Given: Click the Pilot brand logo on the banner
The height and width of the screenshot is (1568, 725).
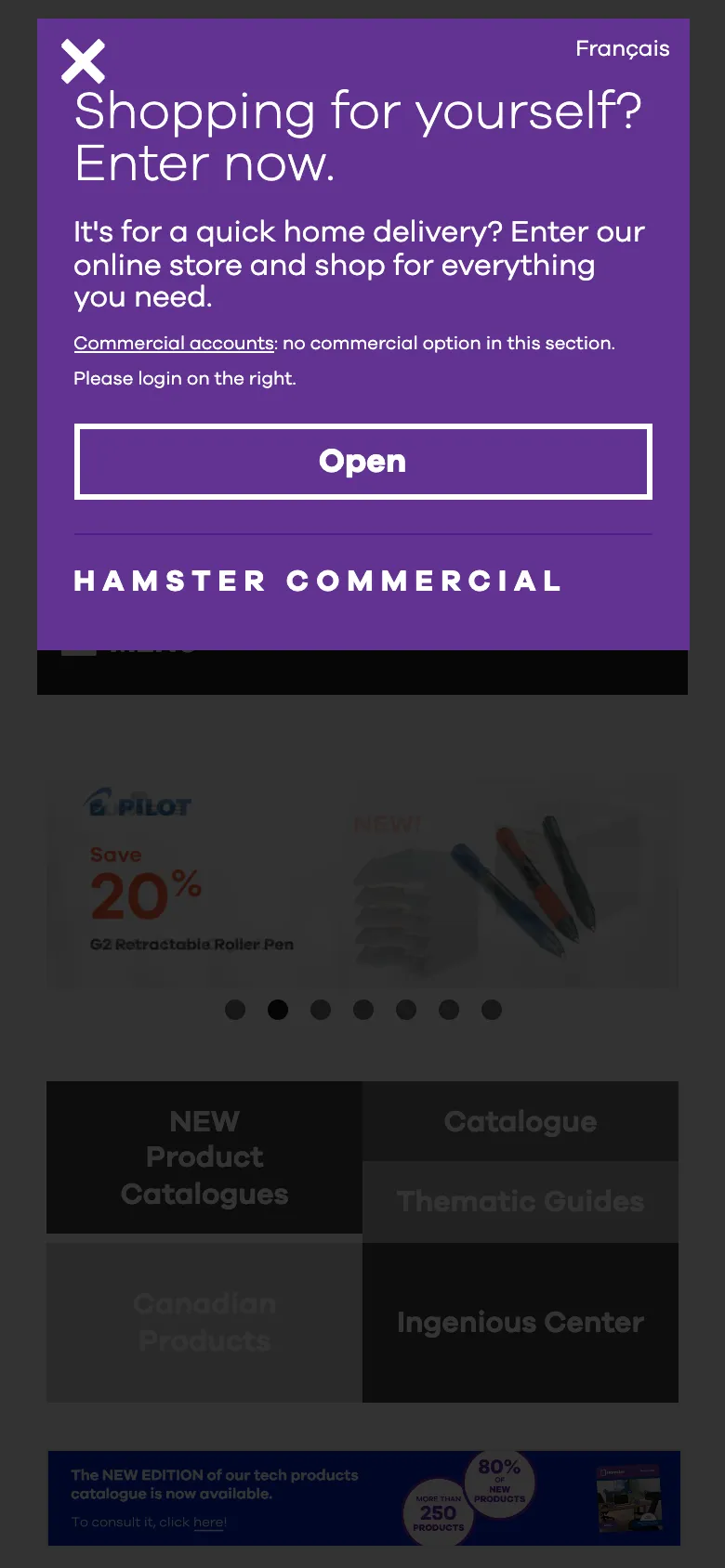Looking at the screenshot, I should tap(139, 805).
